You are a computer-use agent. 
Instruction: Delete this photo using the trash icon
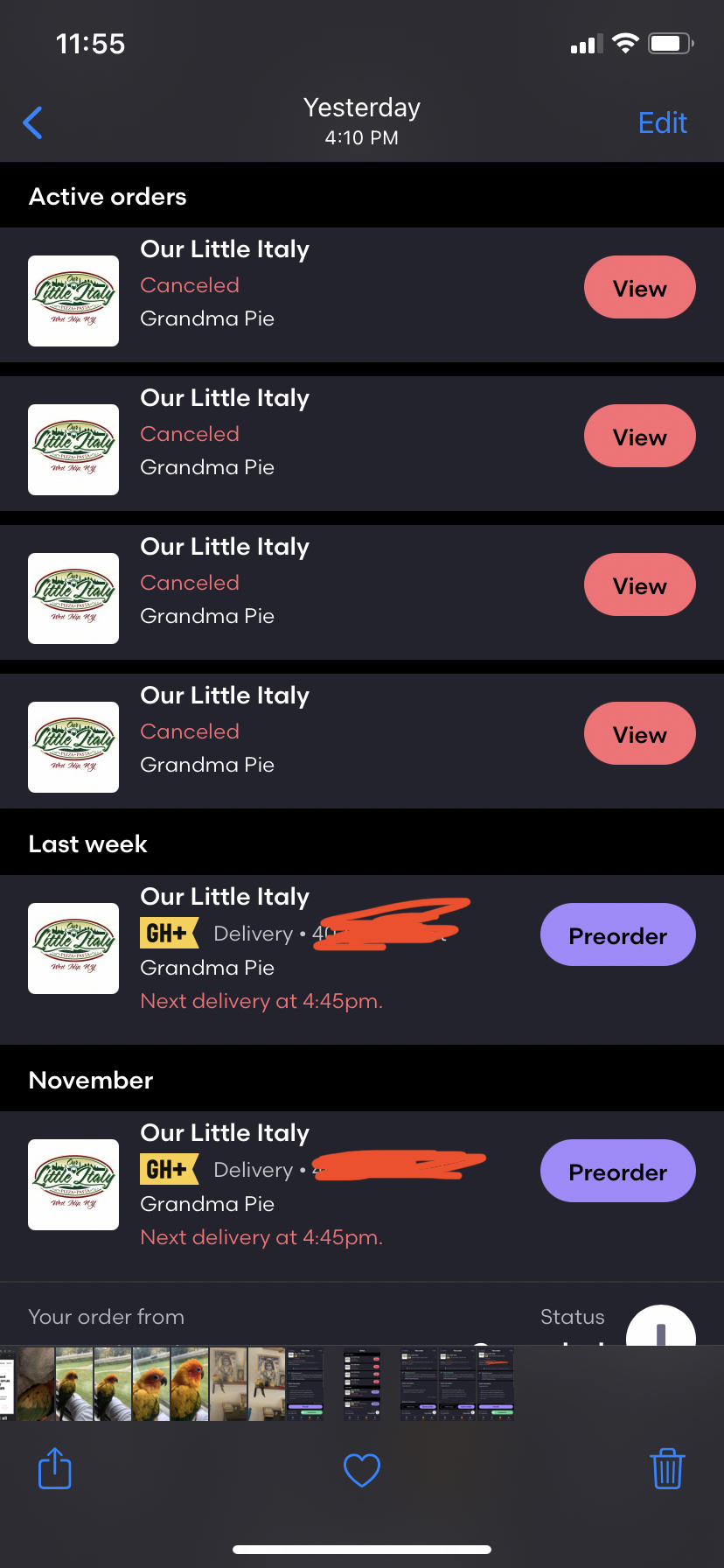click(x=667, y=1468)
